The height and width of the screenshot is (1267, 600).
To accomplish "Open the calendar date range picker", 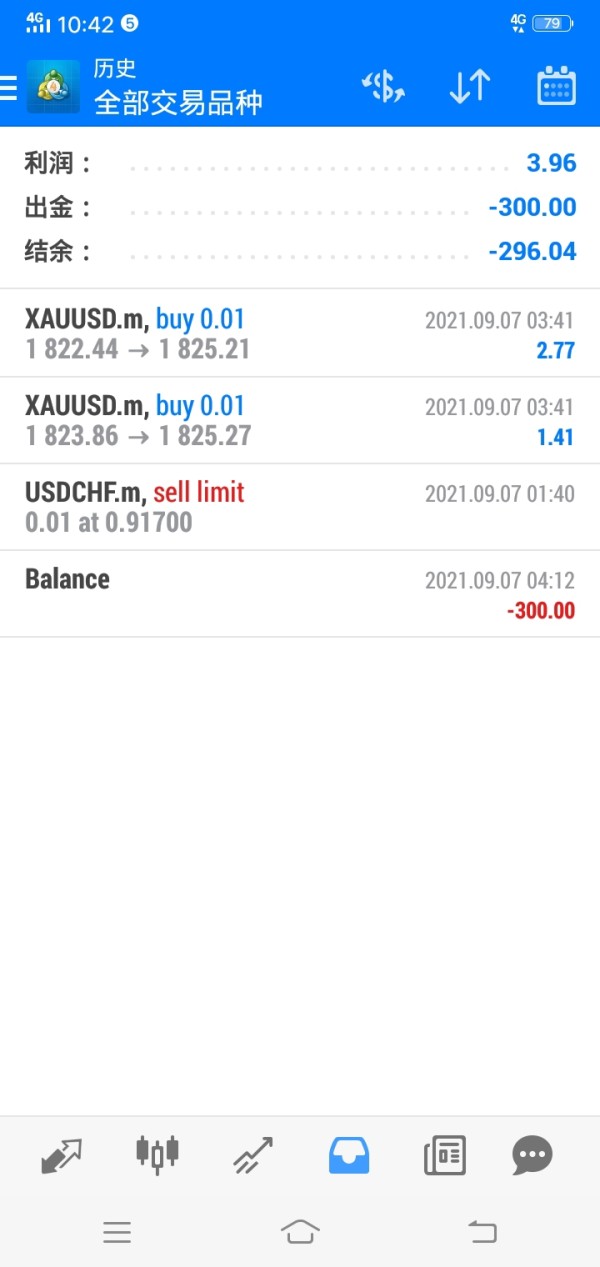I will (556, 87).
